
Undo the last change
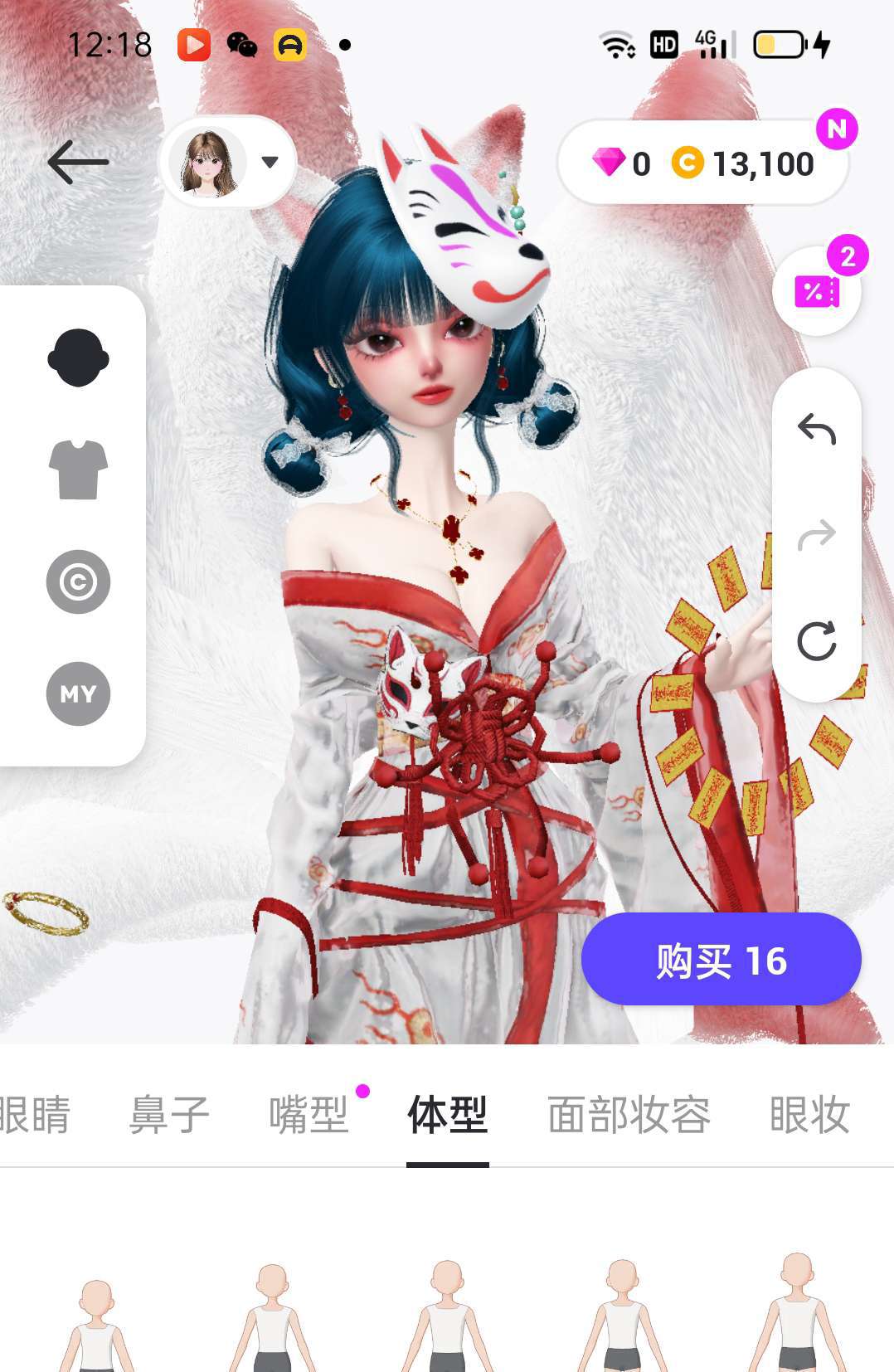[x=817, y=430]
